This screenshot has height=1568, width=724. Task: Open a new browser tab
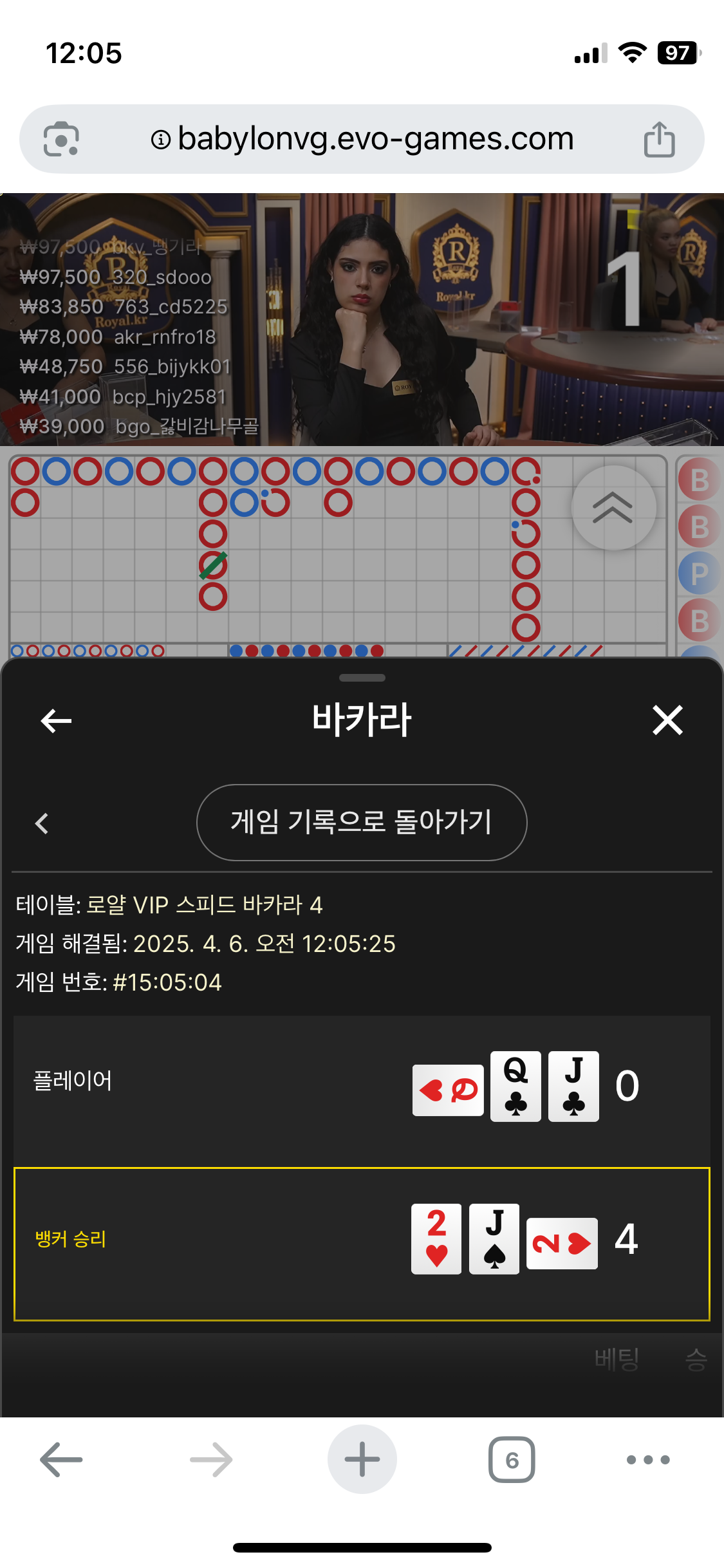pyautogui.click(x=362, y=1459)
